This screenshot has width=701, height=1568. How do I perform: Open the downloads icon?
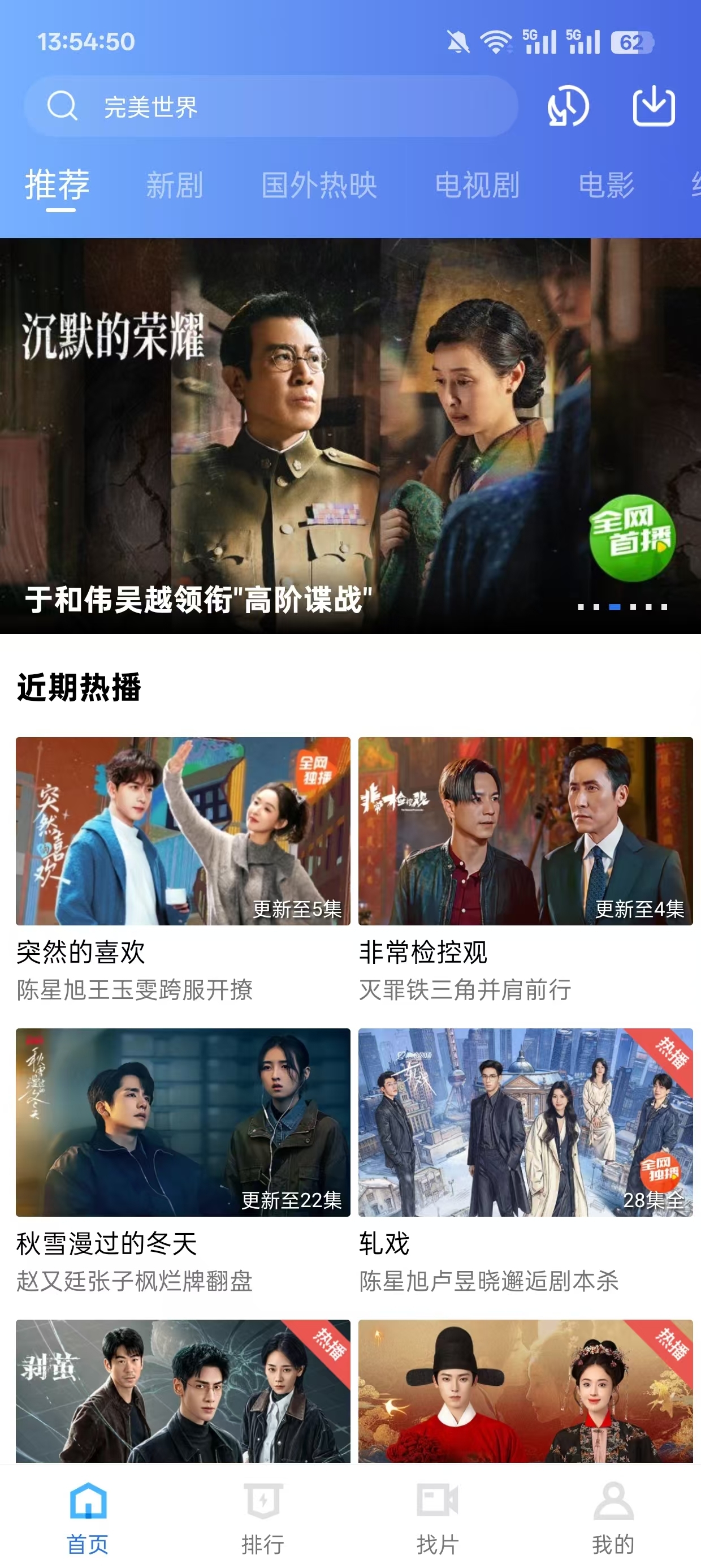pos(654,106)
